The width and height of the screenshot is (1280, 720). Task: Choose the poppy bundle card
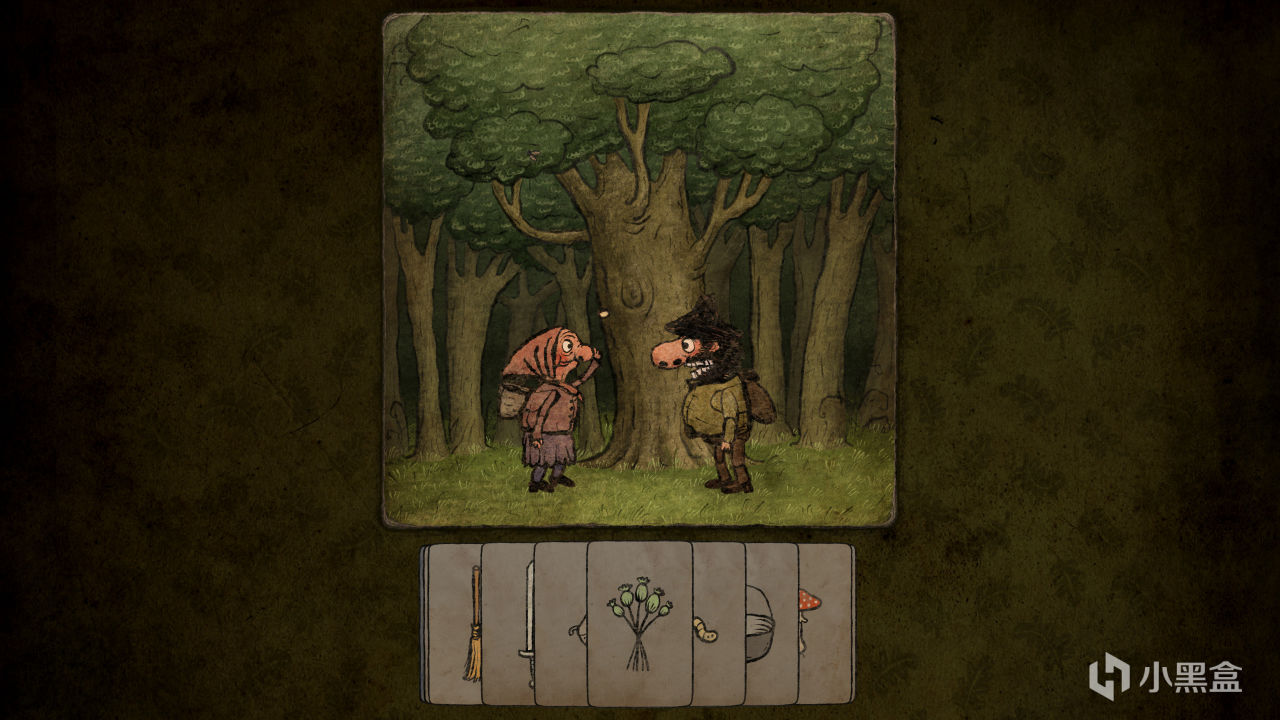coord(640,624)
